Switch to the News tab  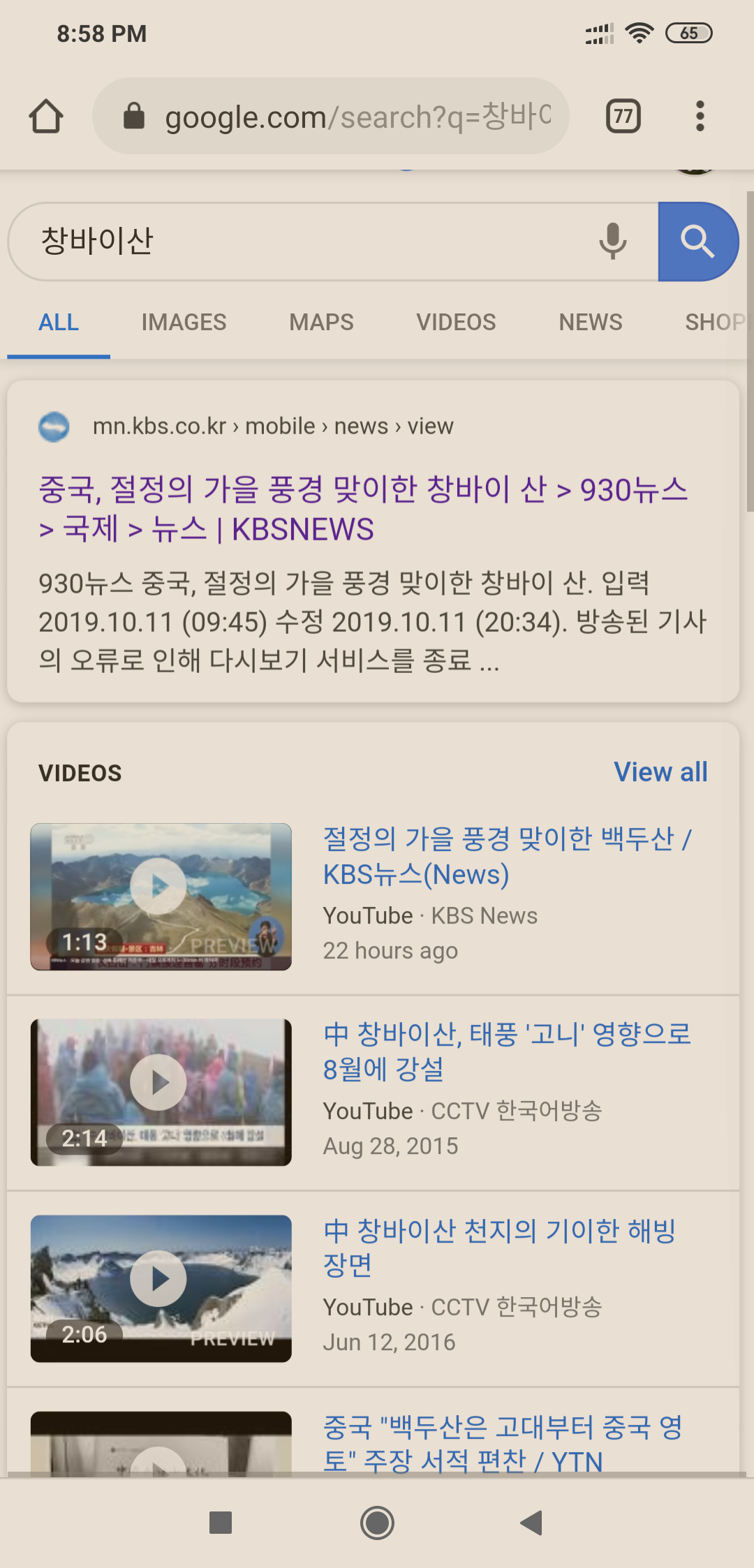tap(590, 323)
